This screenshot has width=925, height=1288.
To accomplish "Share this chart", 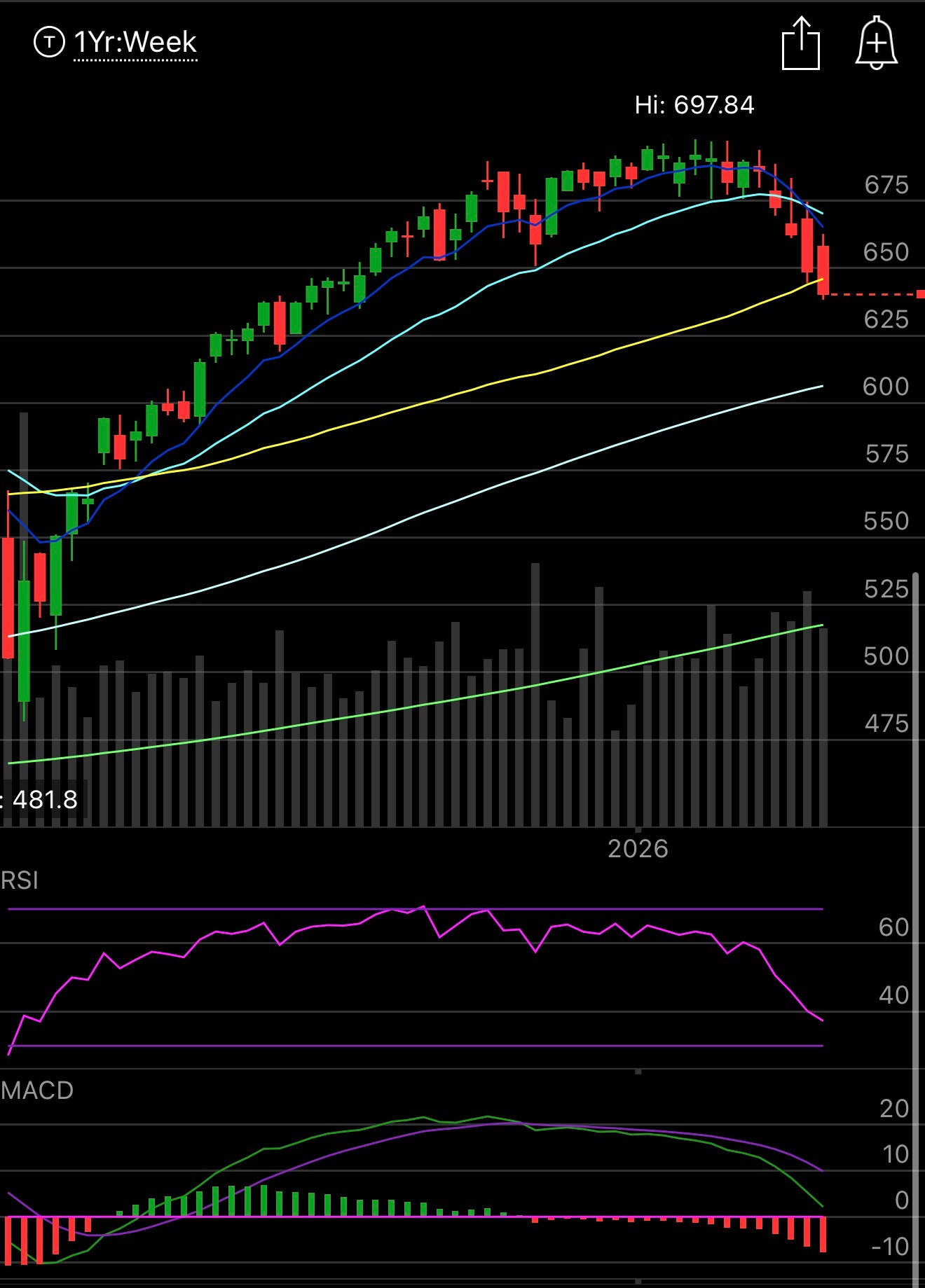I will (800, 44).
